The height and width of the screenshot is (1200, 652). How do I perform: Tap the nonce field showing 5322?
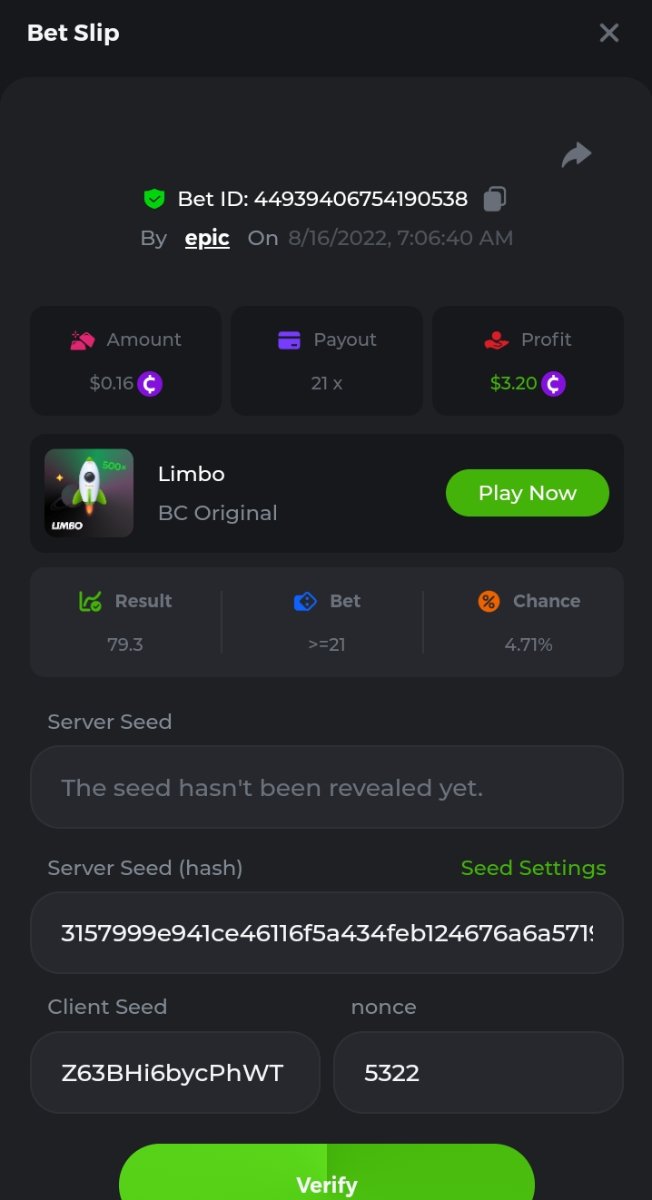pyautogui.click(x=478, y=1073)
